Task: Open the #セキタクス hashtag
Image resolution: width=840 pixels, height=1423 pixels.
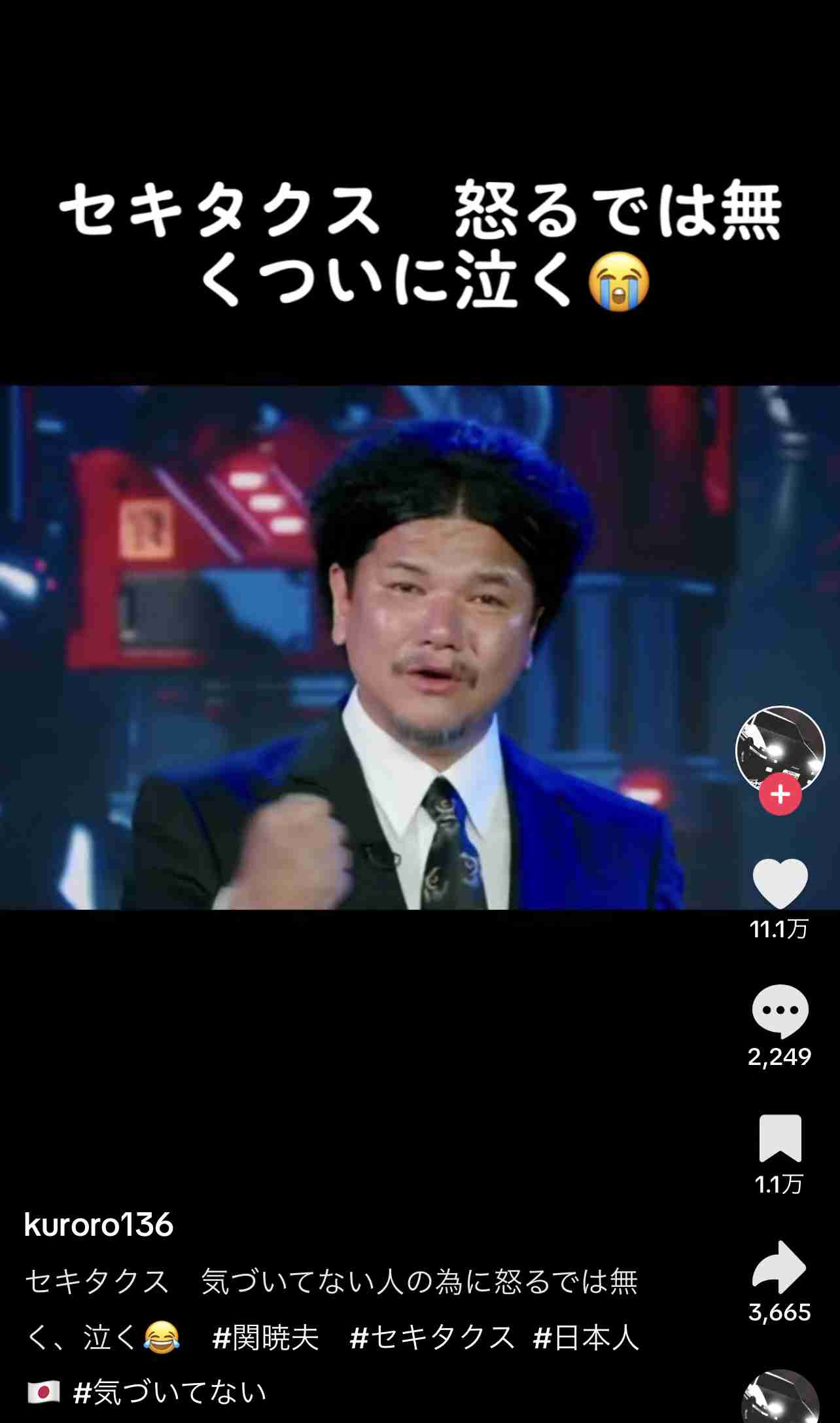Action: (x=432, y=1337)
